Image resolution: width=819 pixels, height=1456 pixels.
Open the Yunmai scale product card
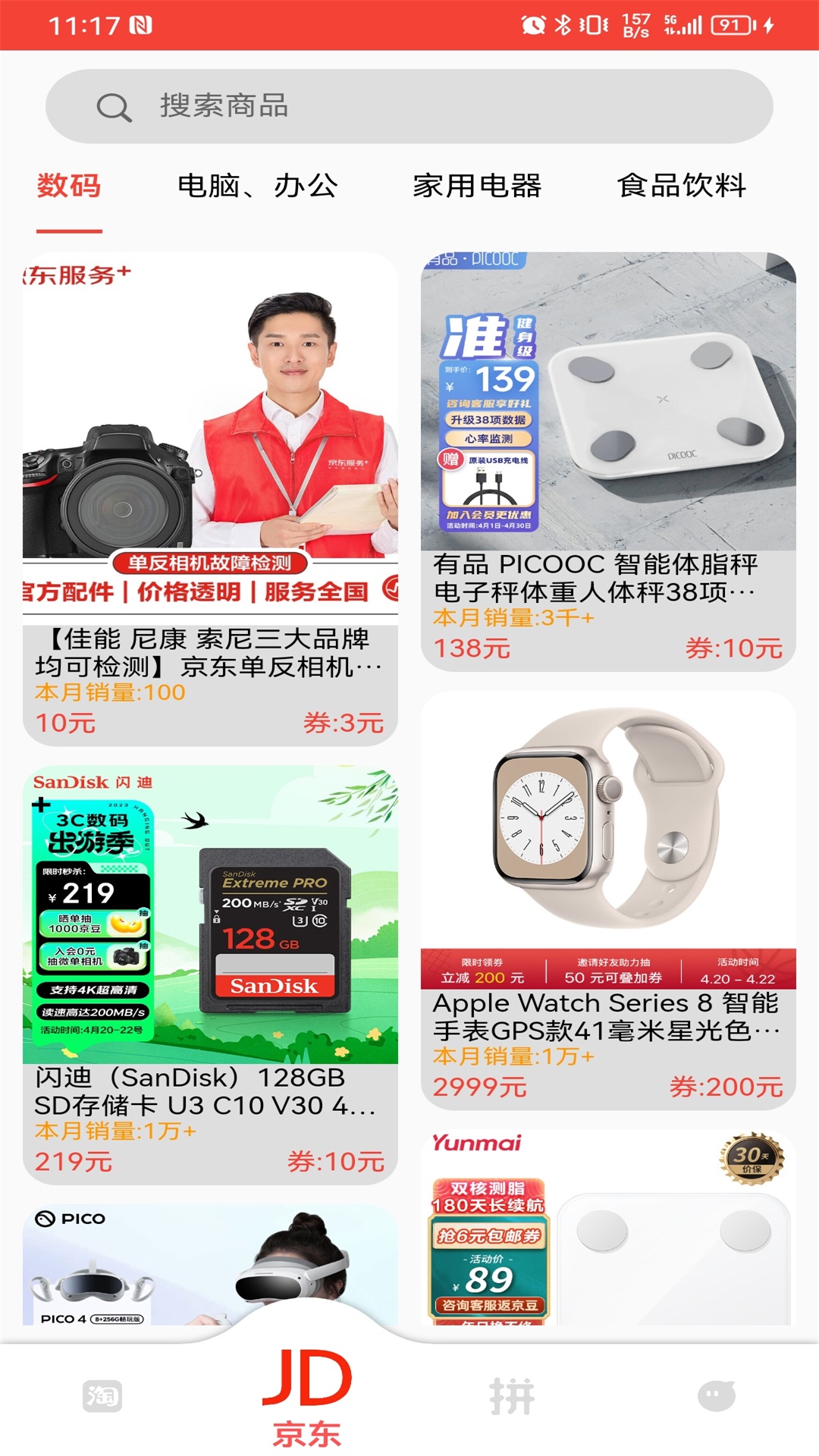[608, 1228]
